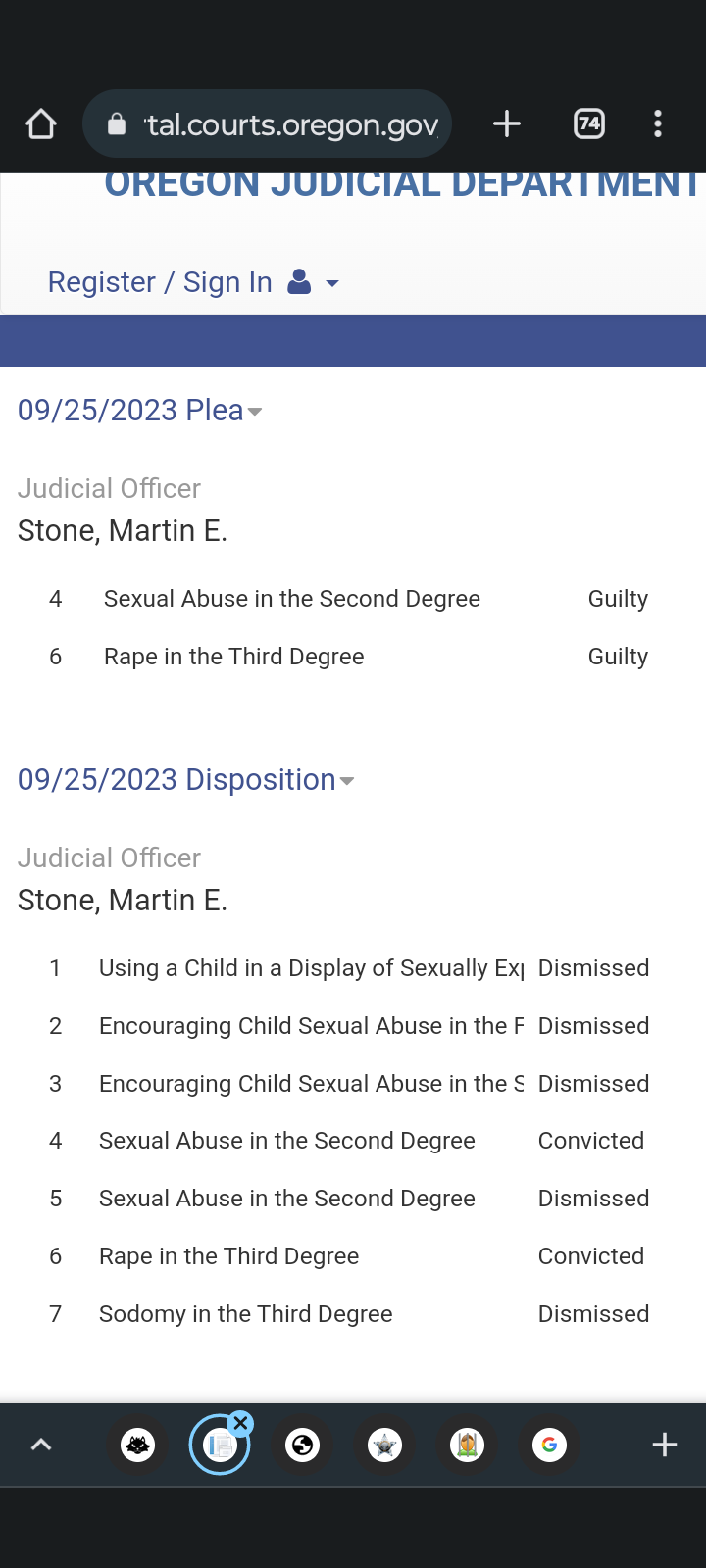
Task: Go to the browser home page
Action: (x=41, y=124)
